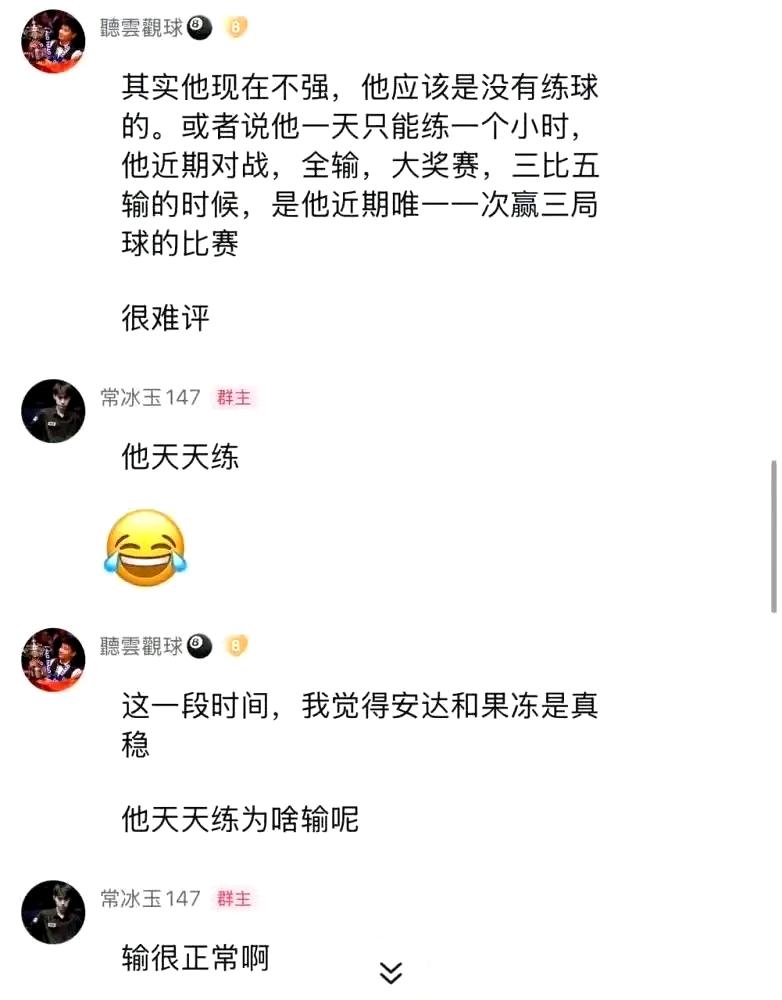Tap 常冰玉147's avatar near the bottom

coord(52,910)
